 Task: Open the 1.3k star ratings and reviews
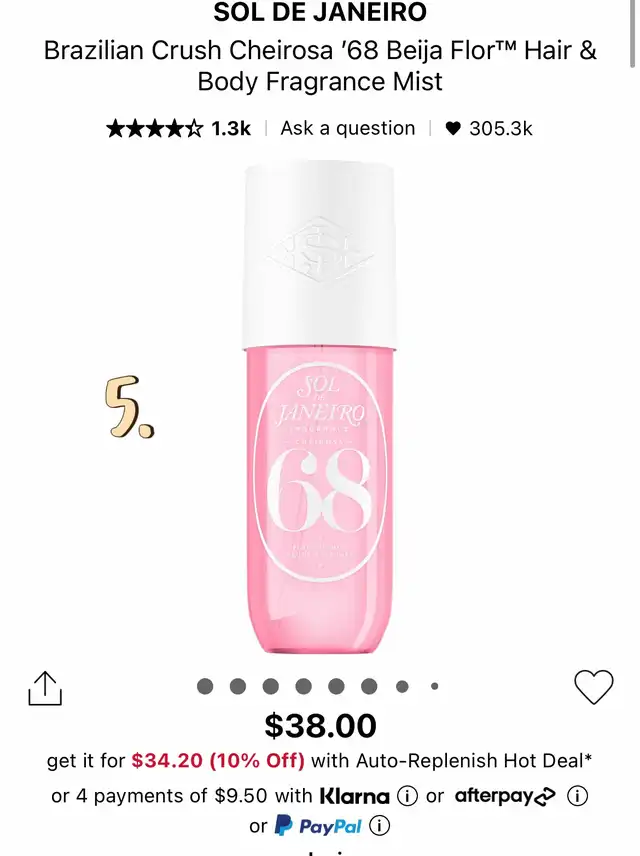click(179, 128)
